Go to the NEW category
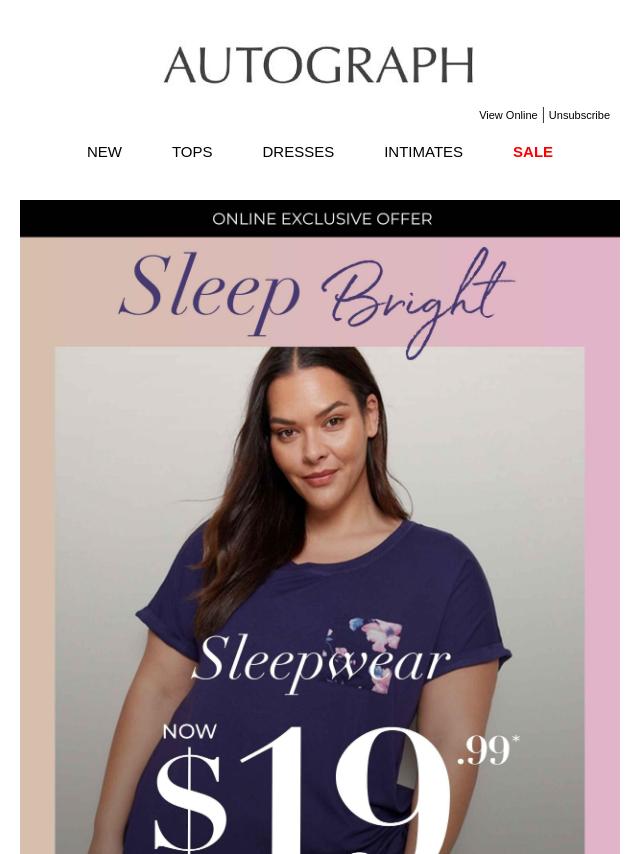Screen dimensions: 640x854 pyautogui.click(x=104, y=152)
